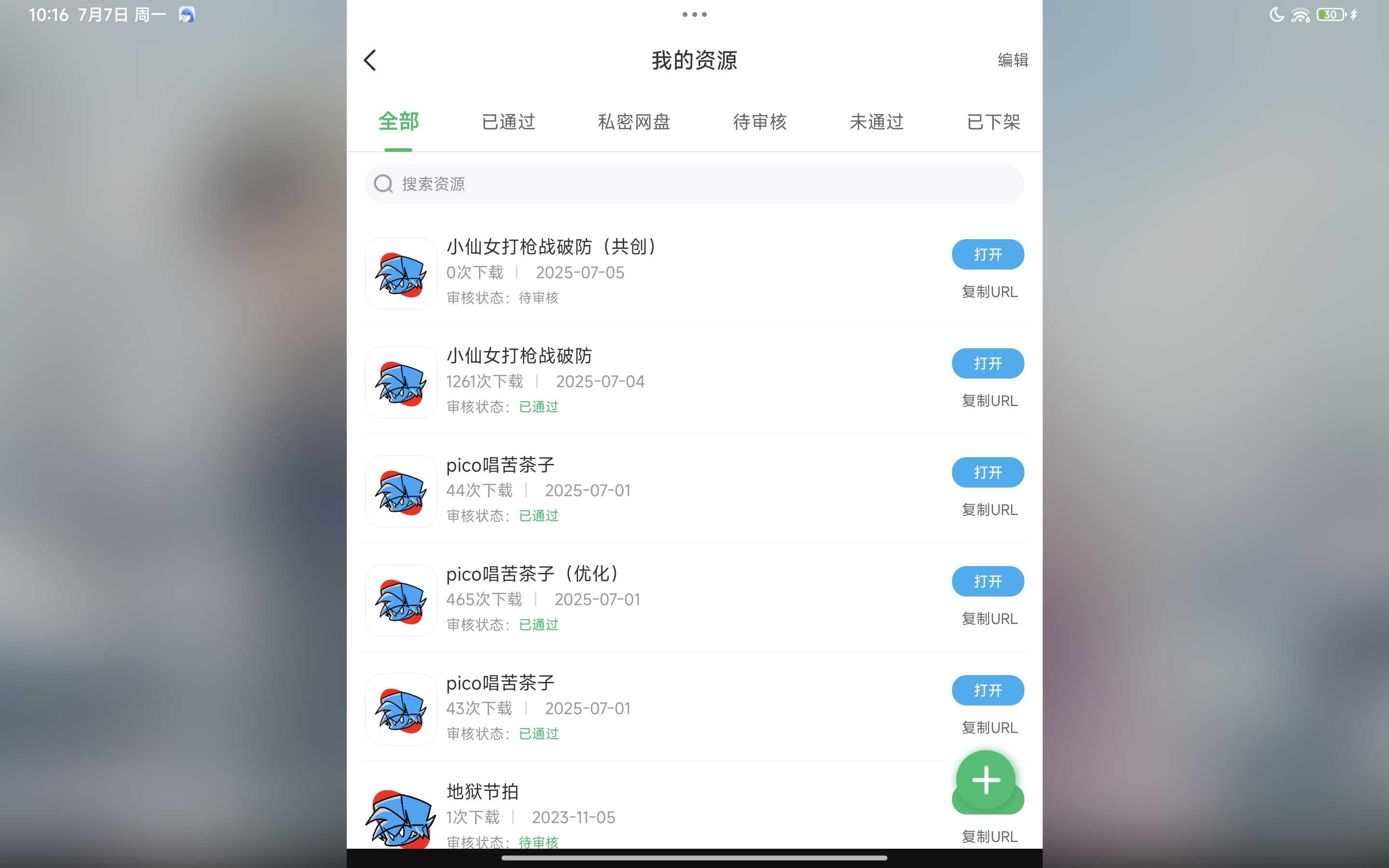Tap the 搜索资源 search field
The height and width of the screenshot is (868, 1389).
pyautogui.click(x=694, y=184)
